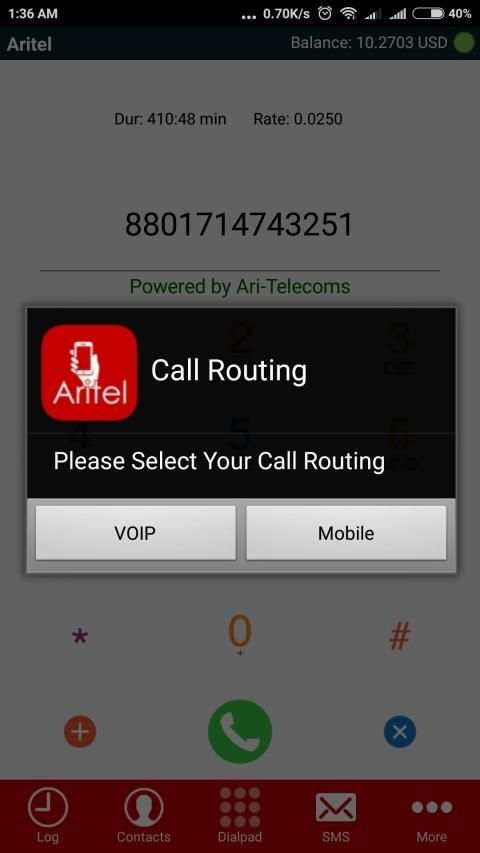Tap the hash key on the dialpad
480x853 pixels.
pos(400,635)
